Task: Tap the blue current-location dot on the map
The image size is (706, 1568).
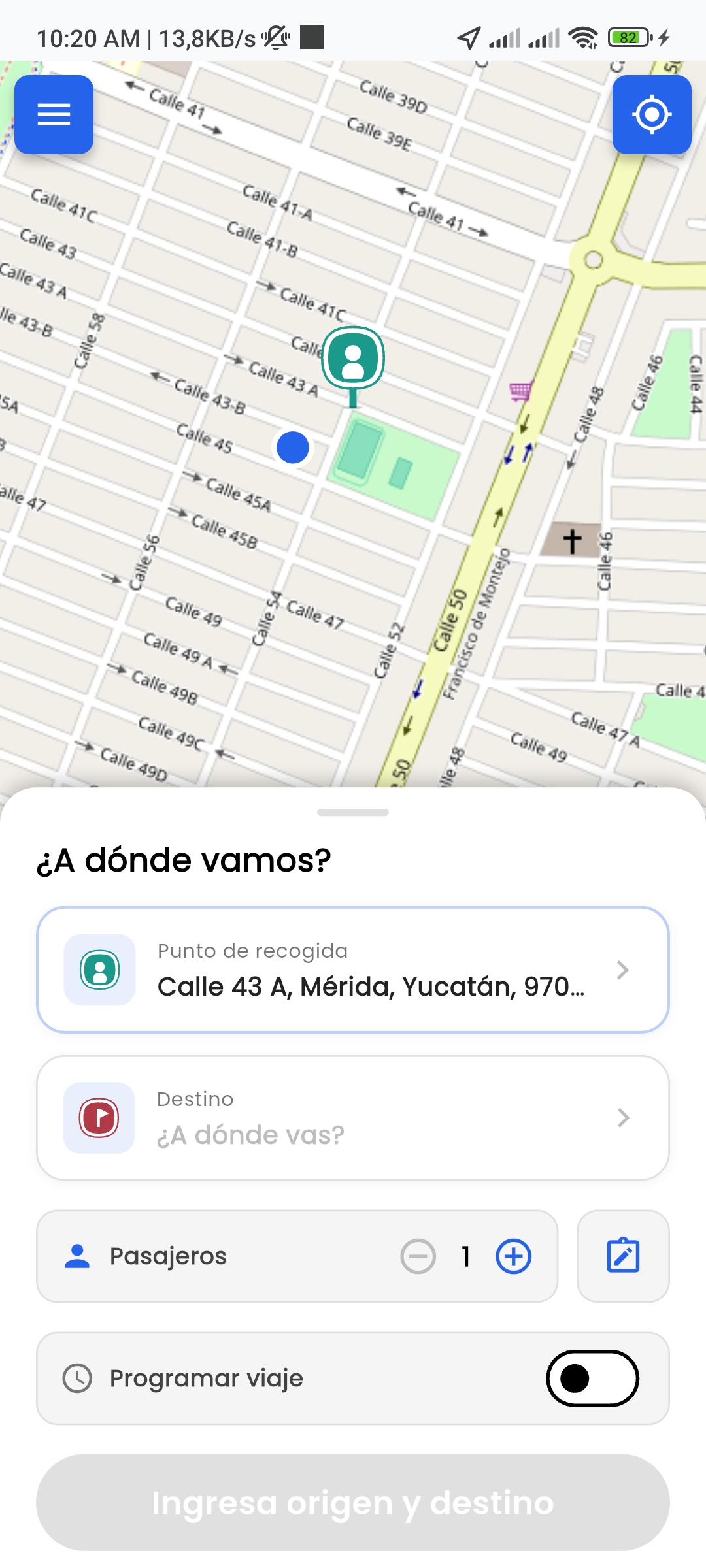Action: 292,448
